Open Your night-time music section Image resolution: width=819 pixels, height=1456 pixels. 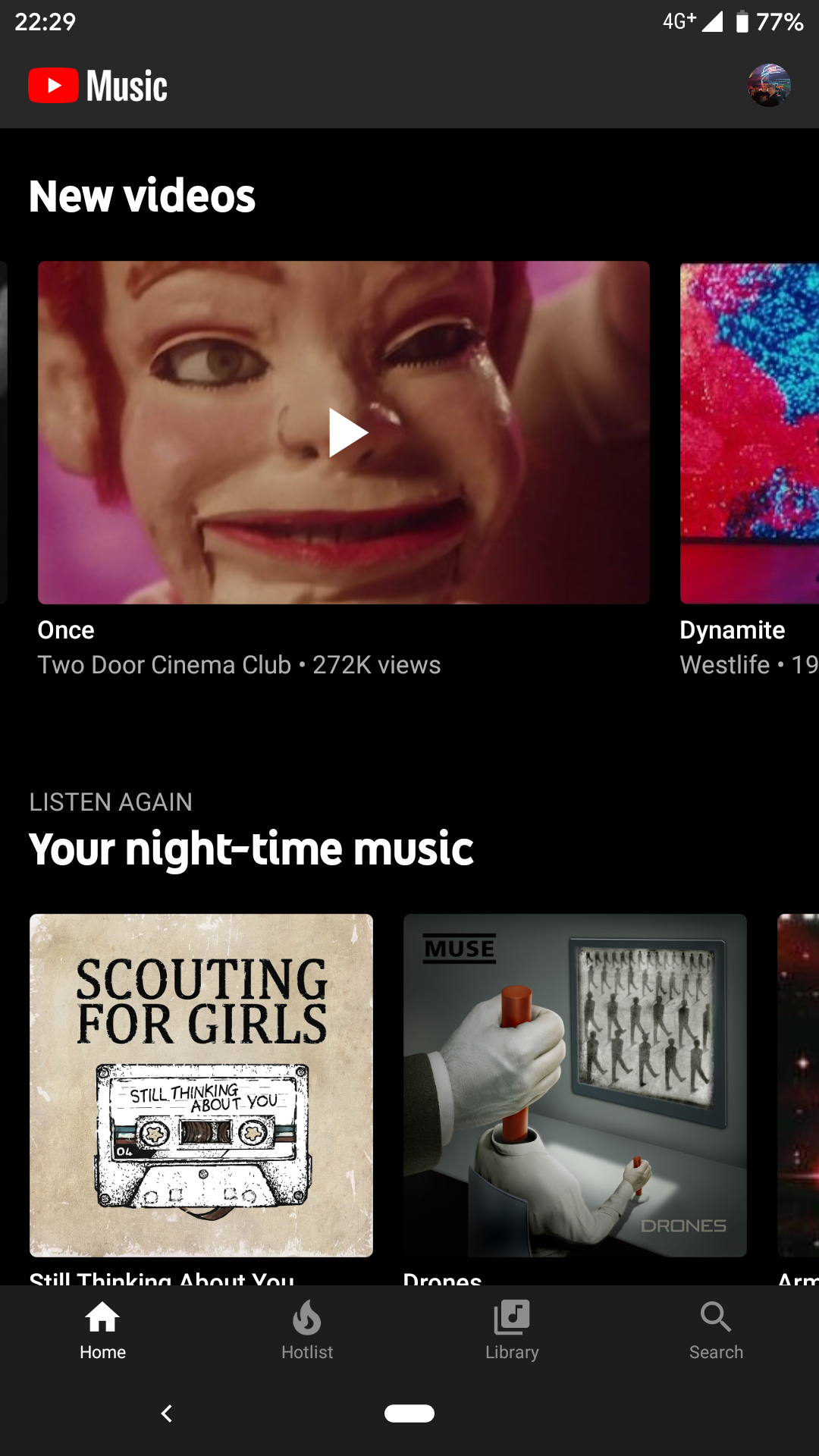pos(252,848)
